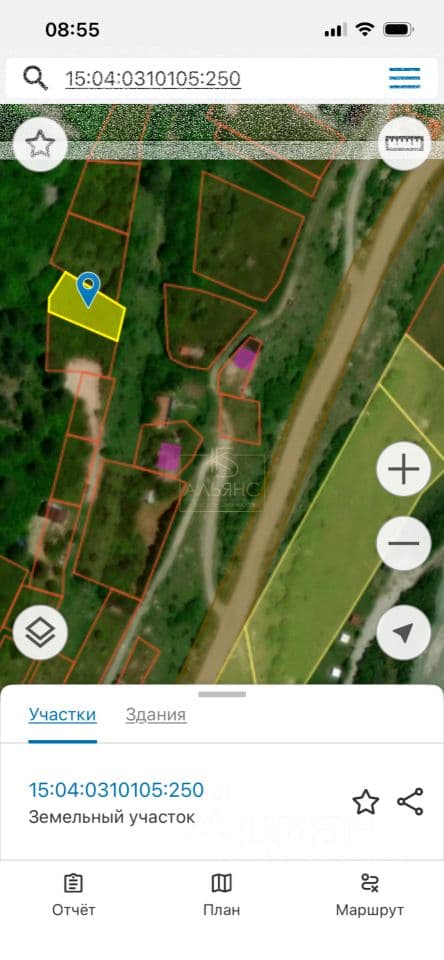Open the hamburger menu

click(x=405, y=78)
